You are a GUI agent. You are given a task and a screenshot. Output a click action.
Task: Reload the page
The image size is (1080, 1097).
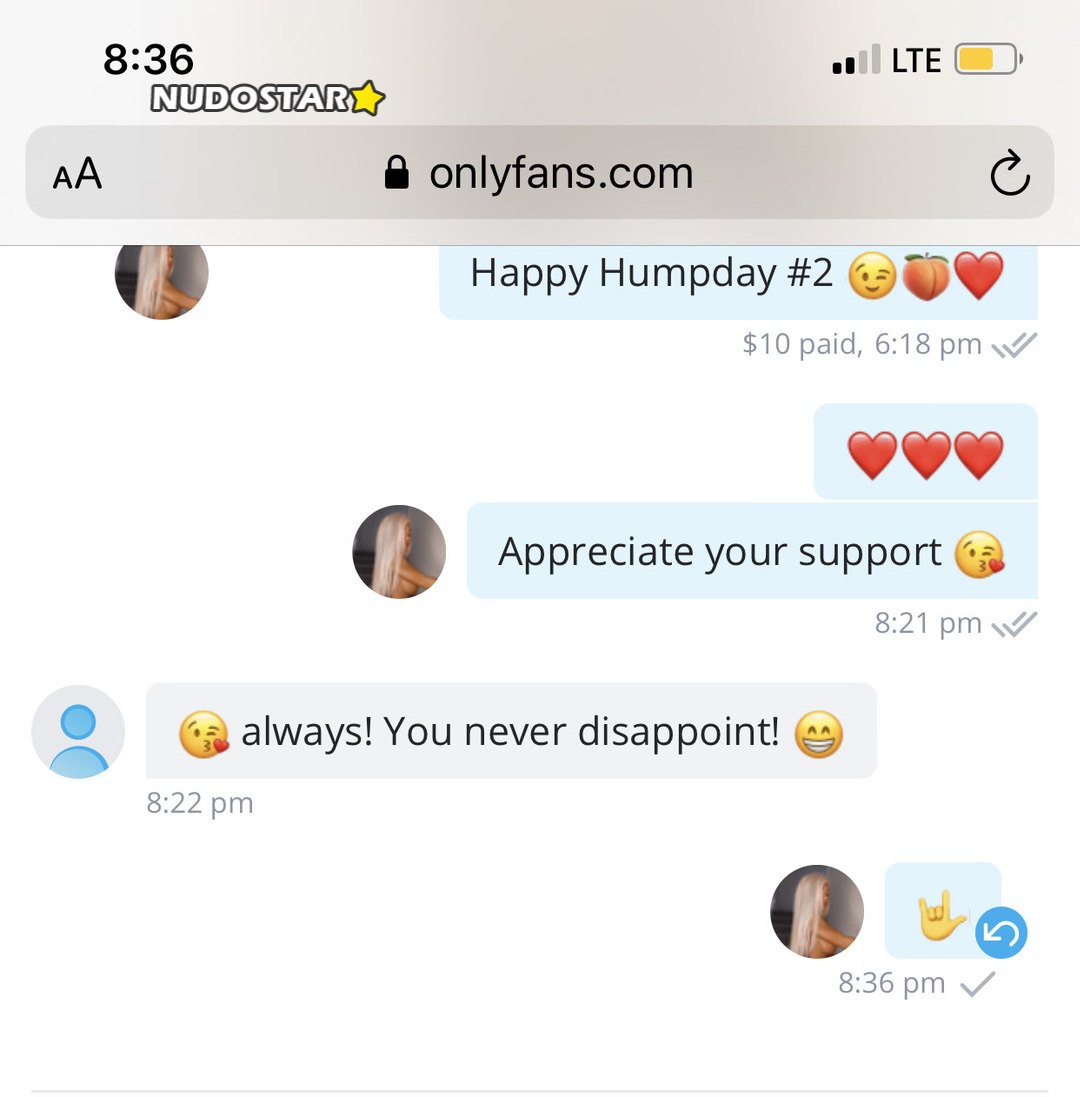(x=1009, y=175)
